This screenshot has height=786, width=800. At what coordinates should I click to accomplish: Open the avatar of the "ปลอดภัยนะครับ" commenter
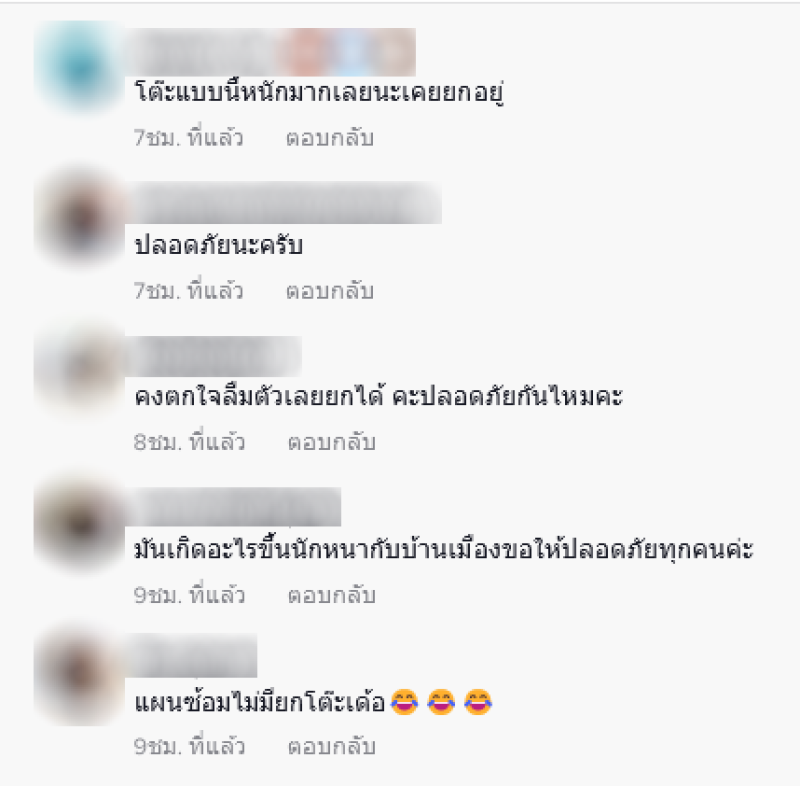tap(78, 220)
